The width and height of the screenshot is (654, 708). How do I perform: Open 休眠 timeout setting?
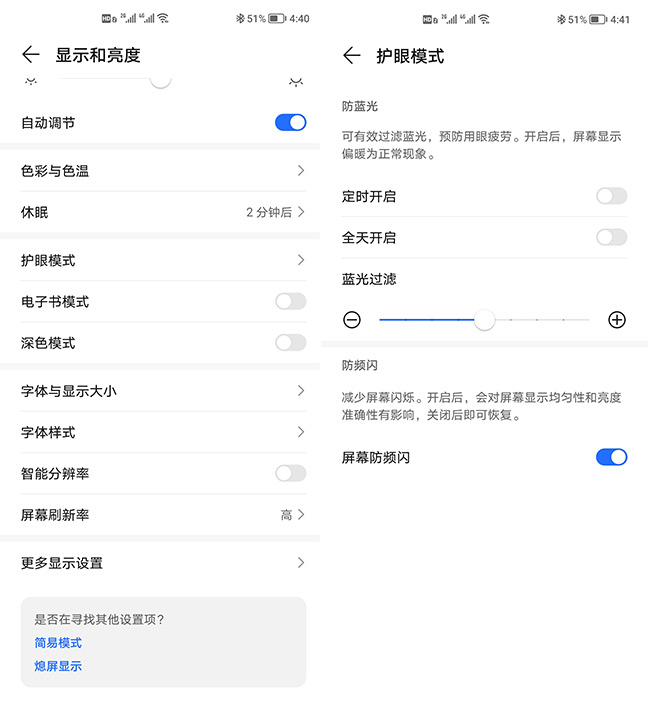tap(162, 212)
